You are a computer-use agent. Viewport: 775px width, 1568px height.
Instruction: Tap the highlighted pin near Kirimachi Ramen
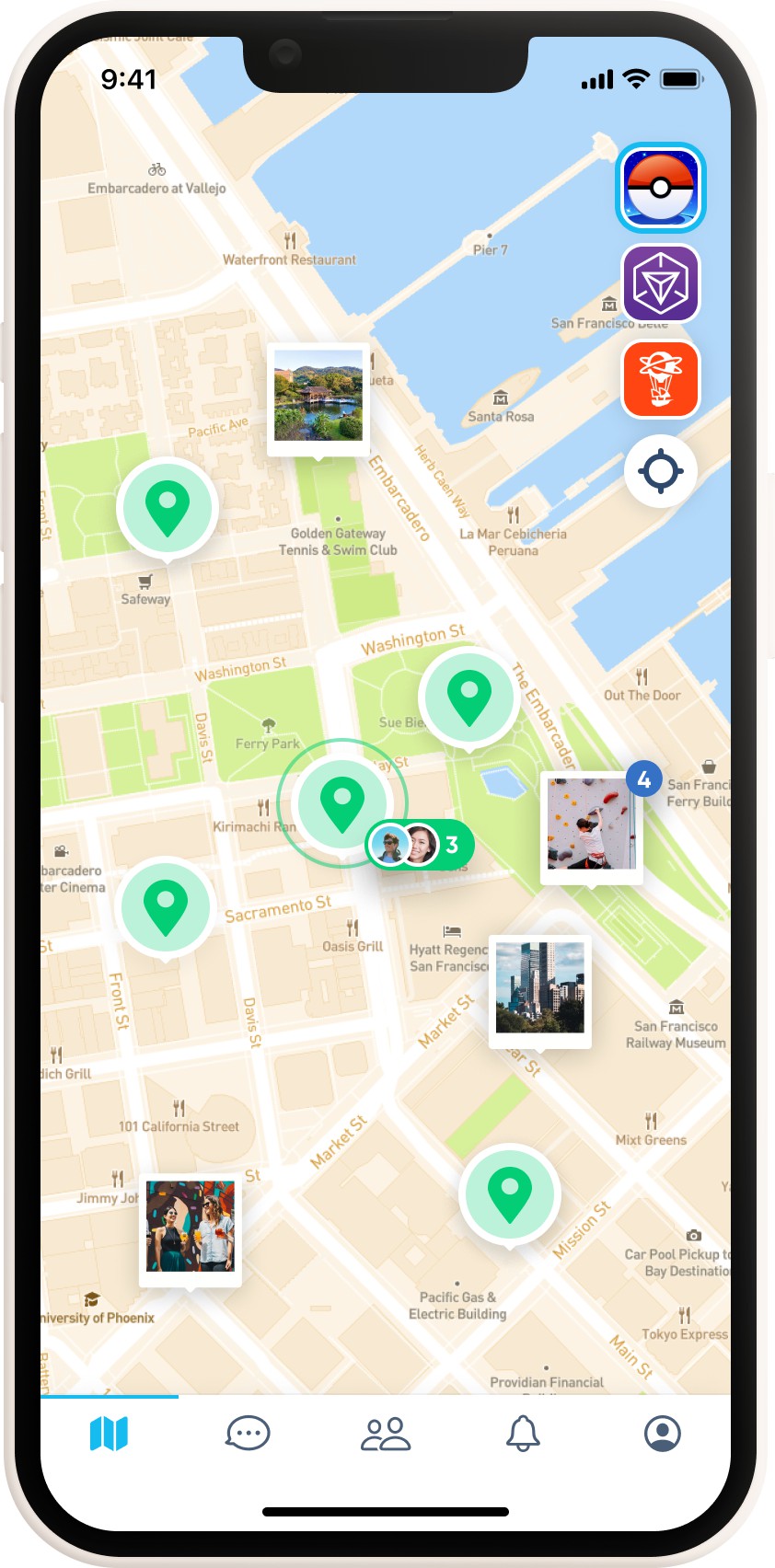[342, 803]
